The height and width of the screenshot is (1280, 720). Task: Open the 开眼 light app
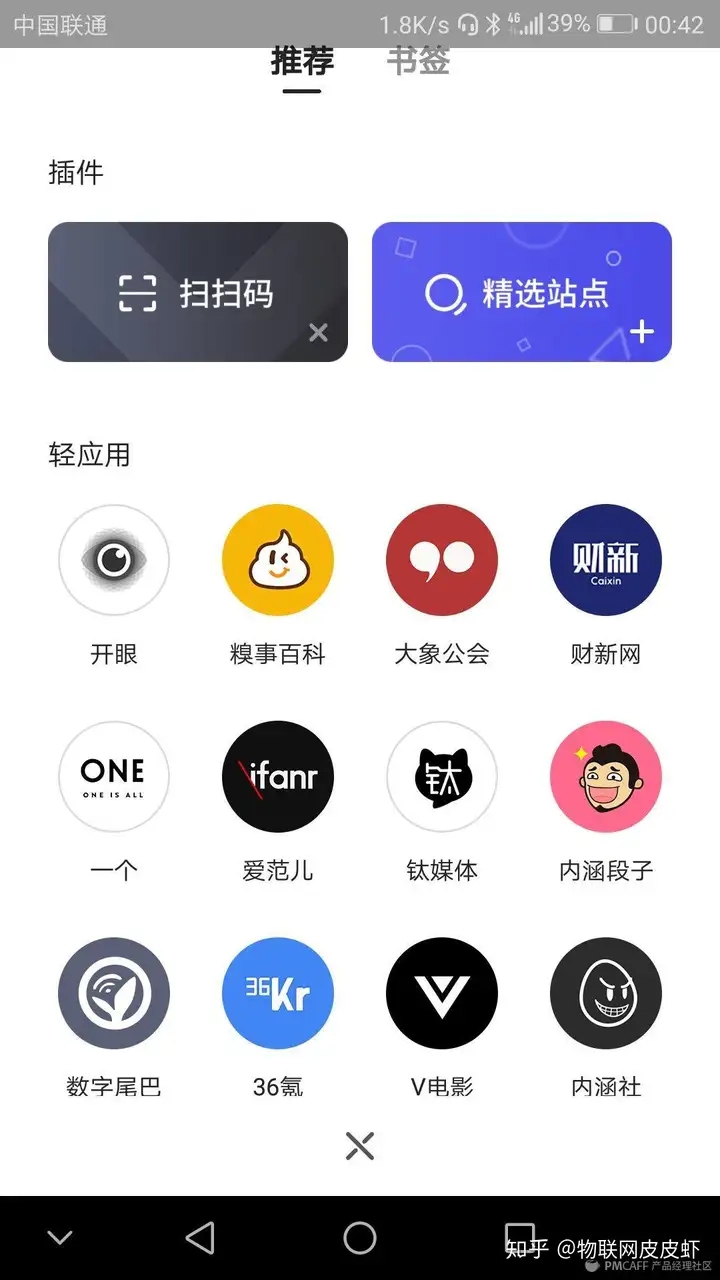(114, 560)
